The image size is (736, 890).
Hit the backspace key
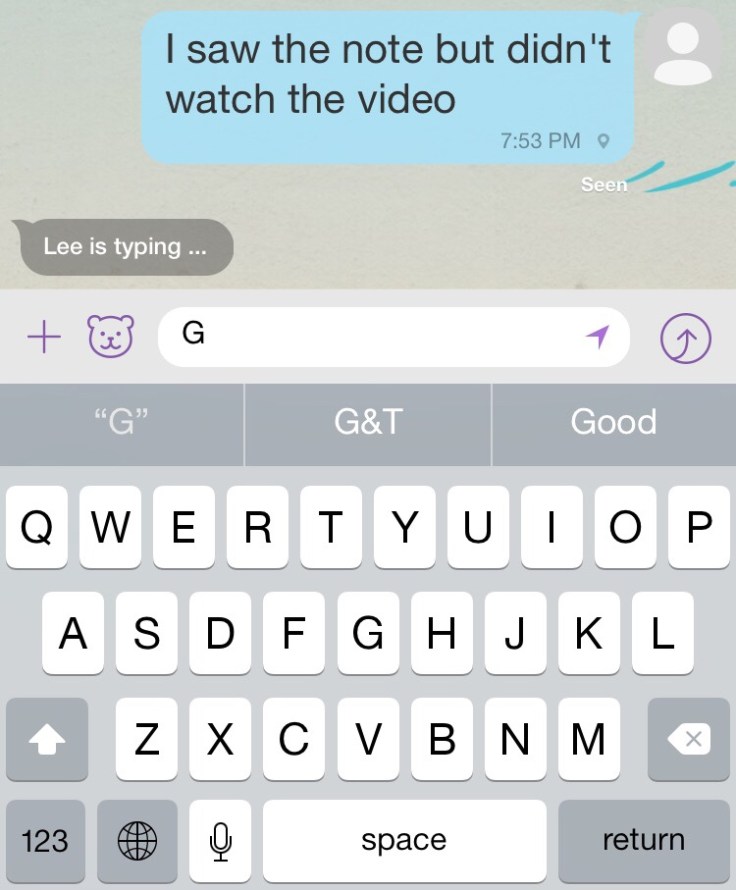point(687,739)
